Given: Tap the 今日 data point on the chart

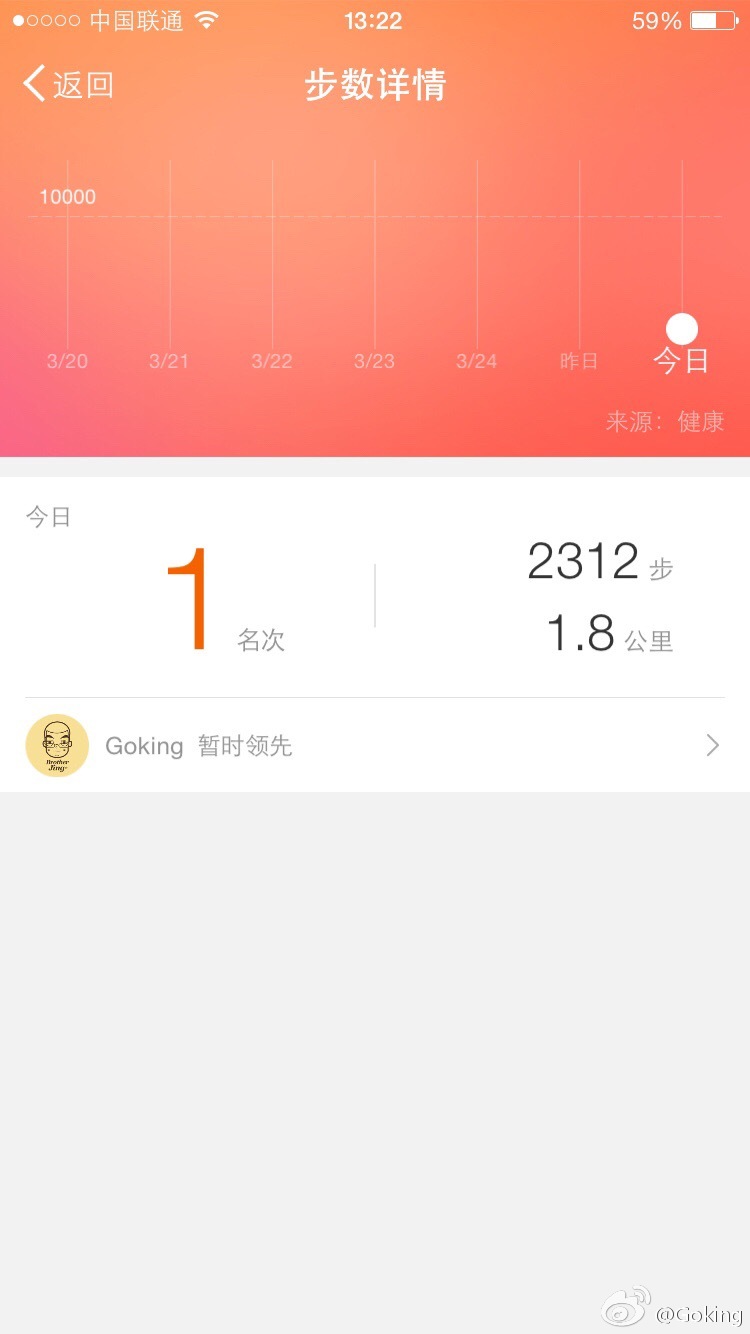Looking at the screenshot, I should click(682, 328).
